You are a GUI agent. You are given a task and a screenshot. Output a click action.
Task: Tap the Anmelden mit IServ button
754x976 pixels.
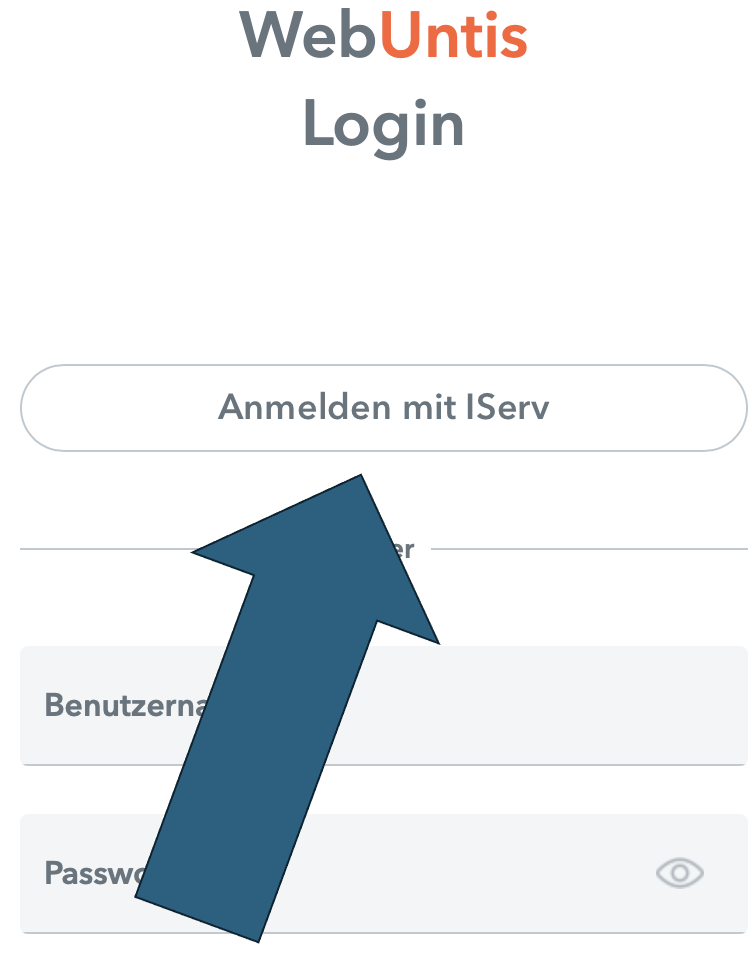coord(383,408)
